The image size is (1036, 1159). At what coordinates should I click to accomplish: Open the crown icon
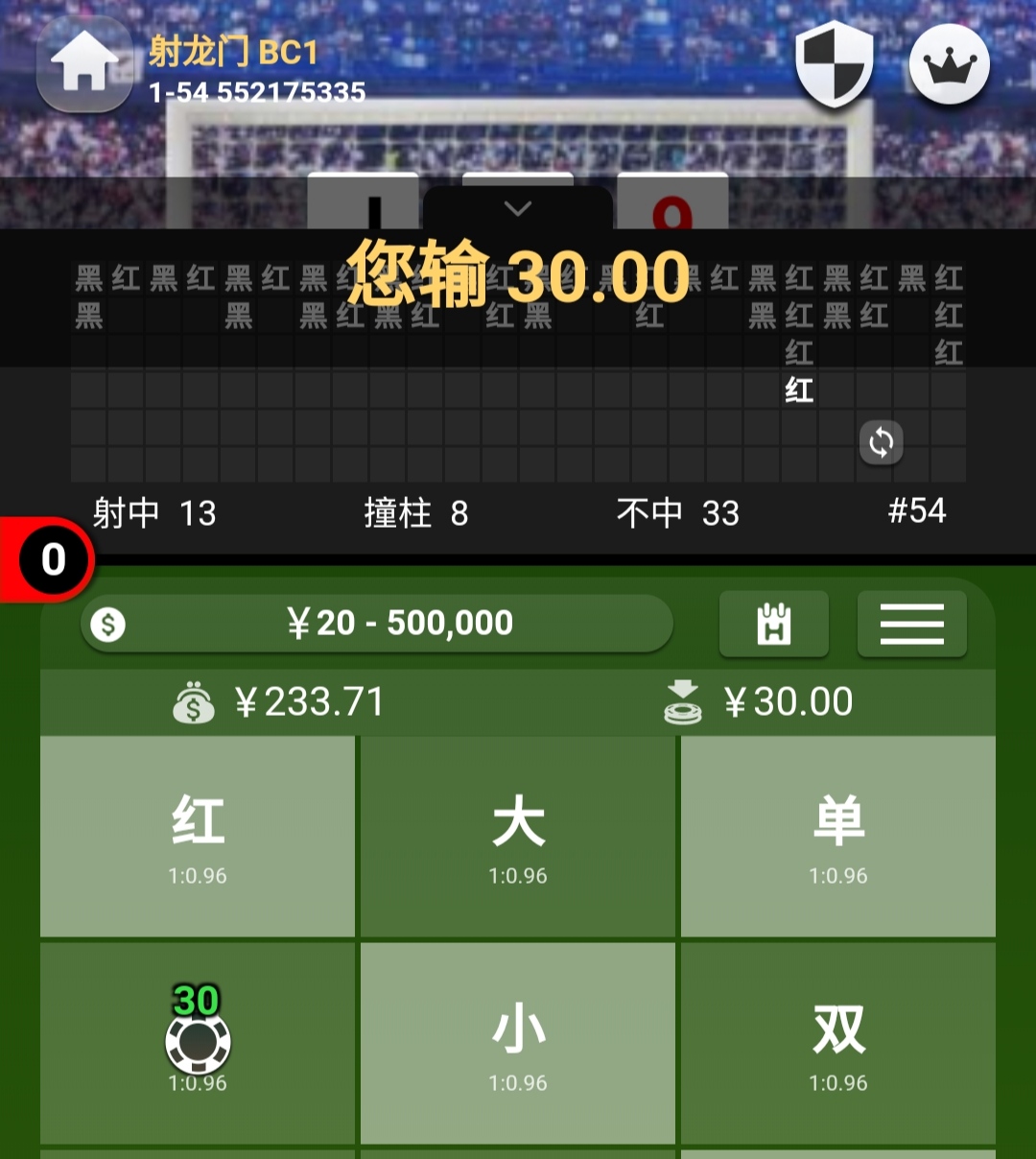(x=949, y=64)
